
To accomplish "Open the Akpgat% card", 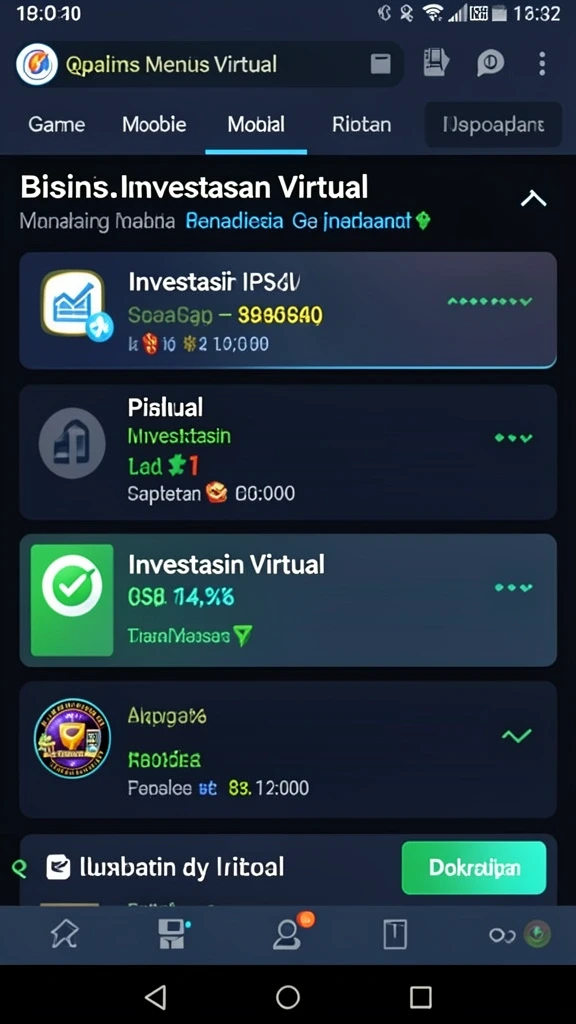I will pos(288,750).
